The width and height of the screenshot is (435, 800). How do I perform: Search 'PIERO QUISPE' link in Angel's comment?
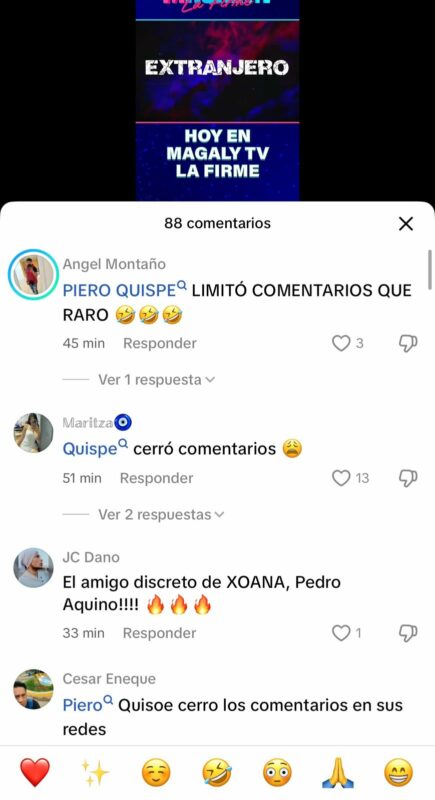coord(124,290)
